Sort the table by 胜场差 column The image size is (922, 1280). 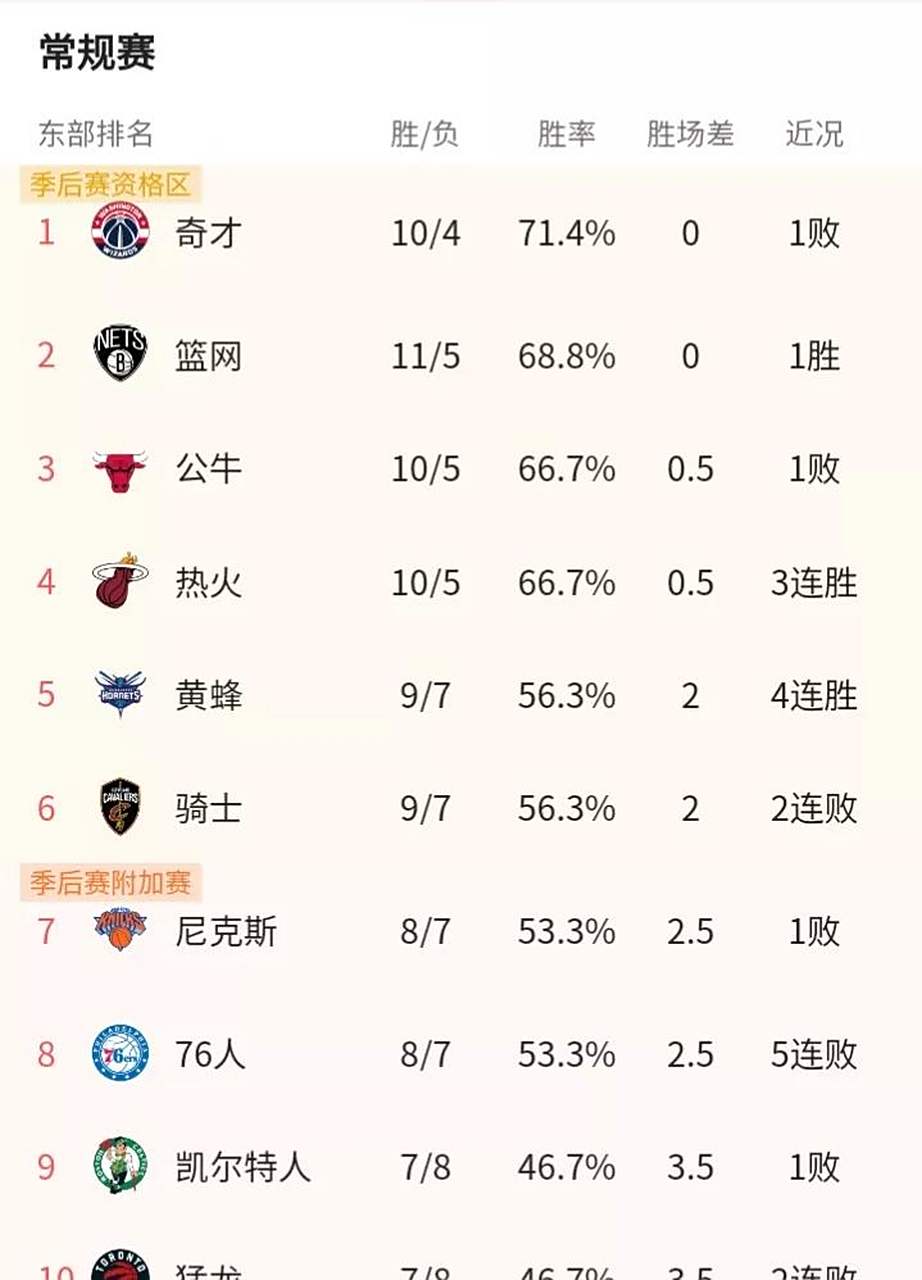tap(691, 134)
